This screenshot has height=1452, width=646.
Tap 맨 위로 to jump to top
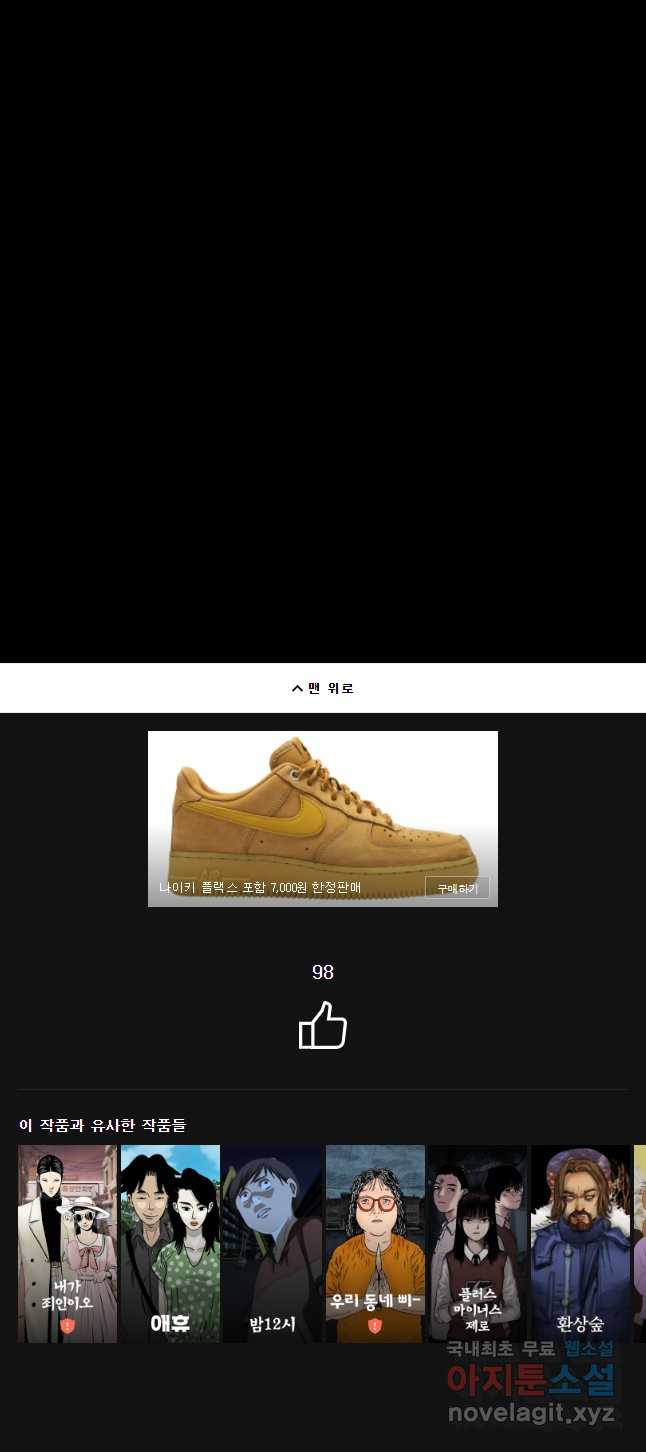(x=322, y=688)
